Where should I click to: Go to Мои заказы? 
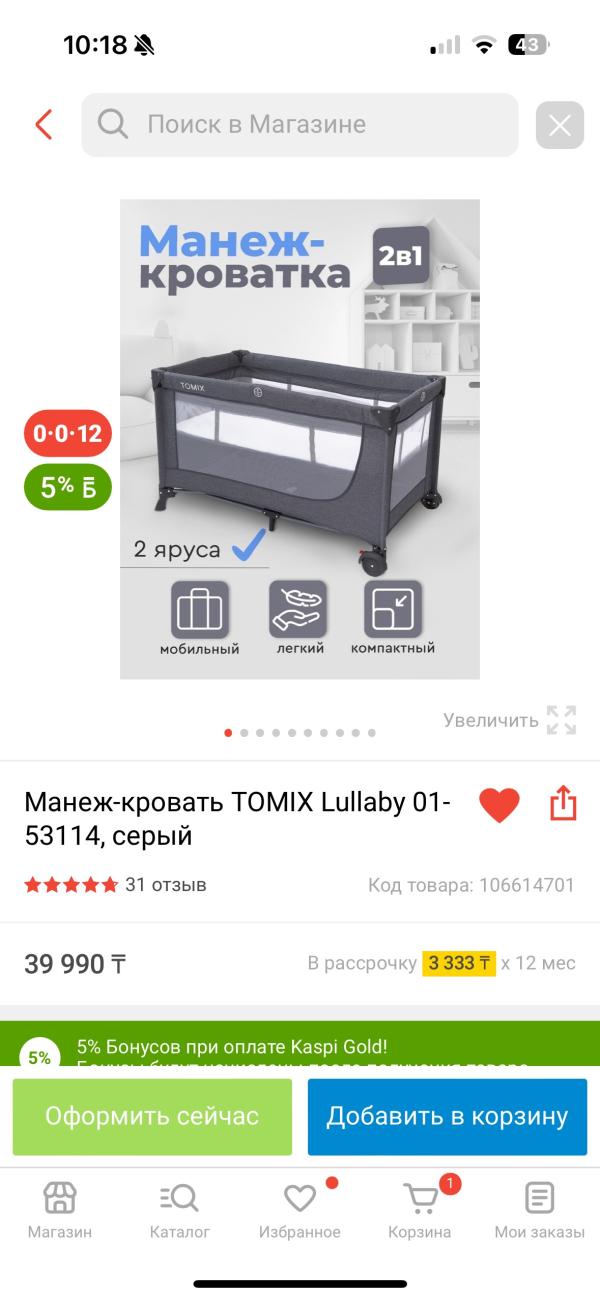540,1210
